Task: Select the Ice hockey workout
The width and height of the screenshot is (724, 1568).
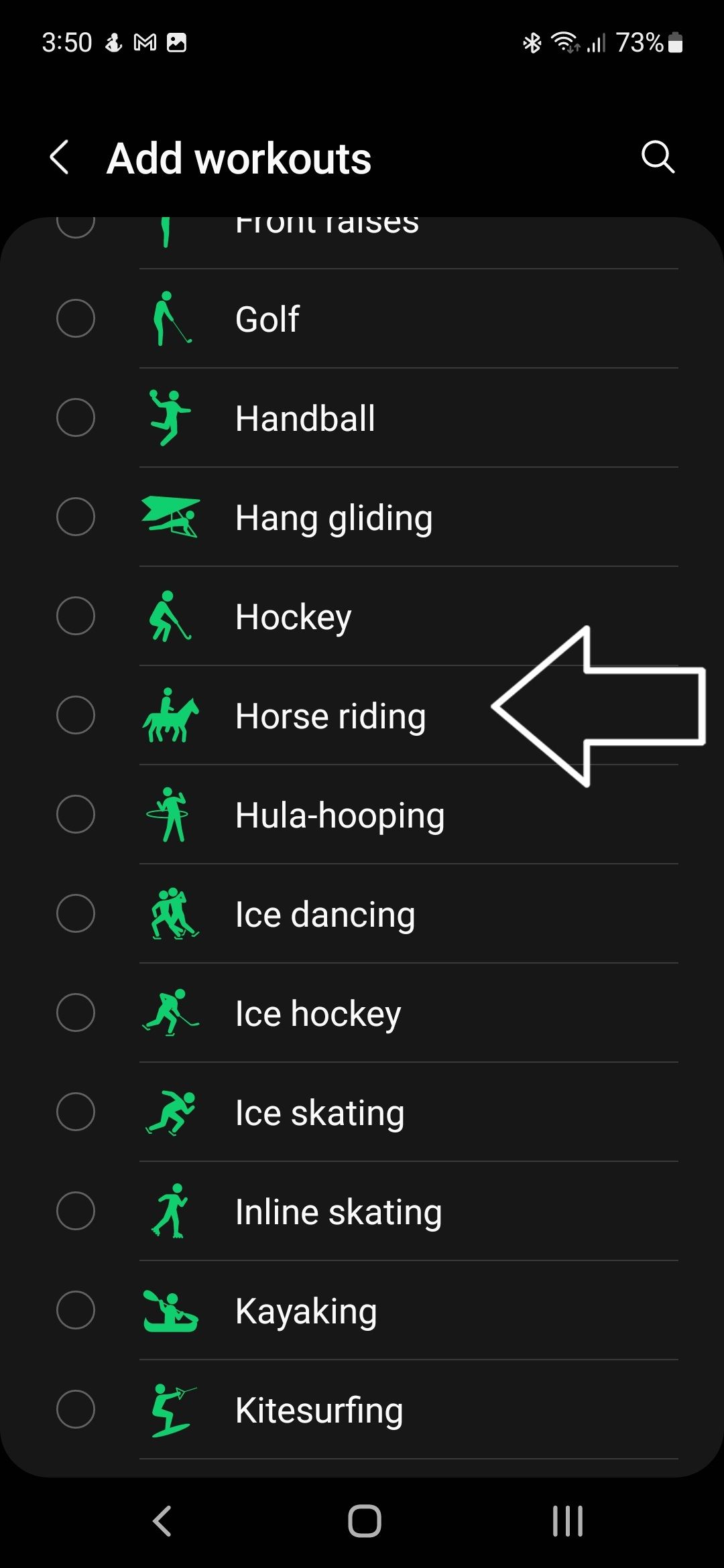Action: tap(76, 1012)
